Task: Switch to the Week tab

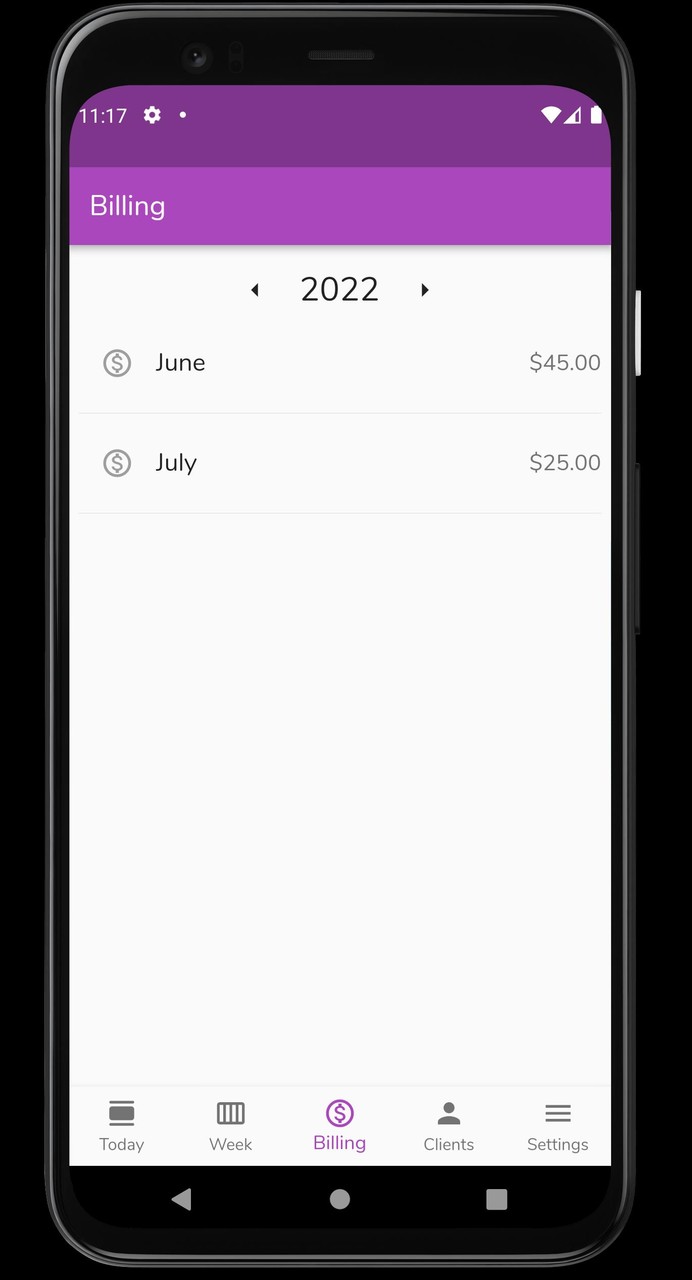Action: coord(230,1126)
